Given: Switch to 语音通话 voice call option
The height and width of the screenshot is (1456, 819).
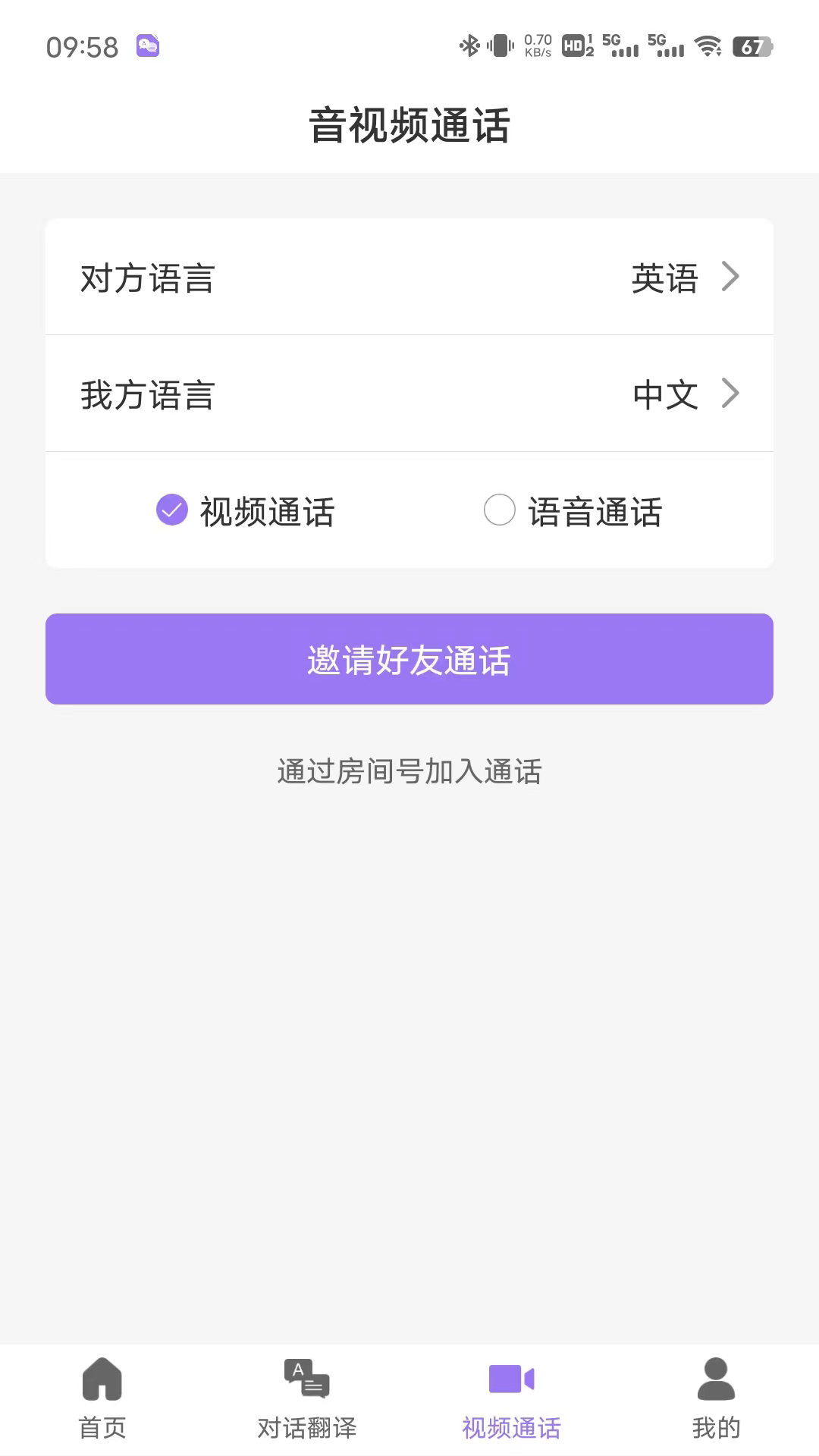Looking at the screenshot, I should point(500,512).
